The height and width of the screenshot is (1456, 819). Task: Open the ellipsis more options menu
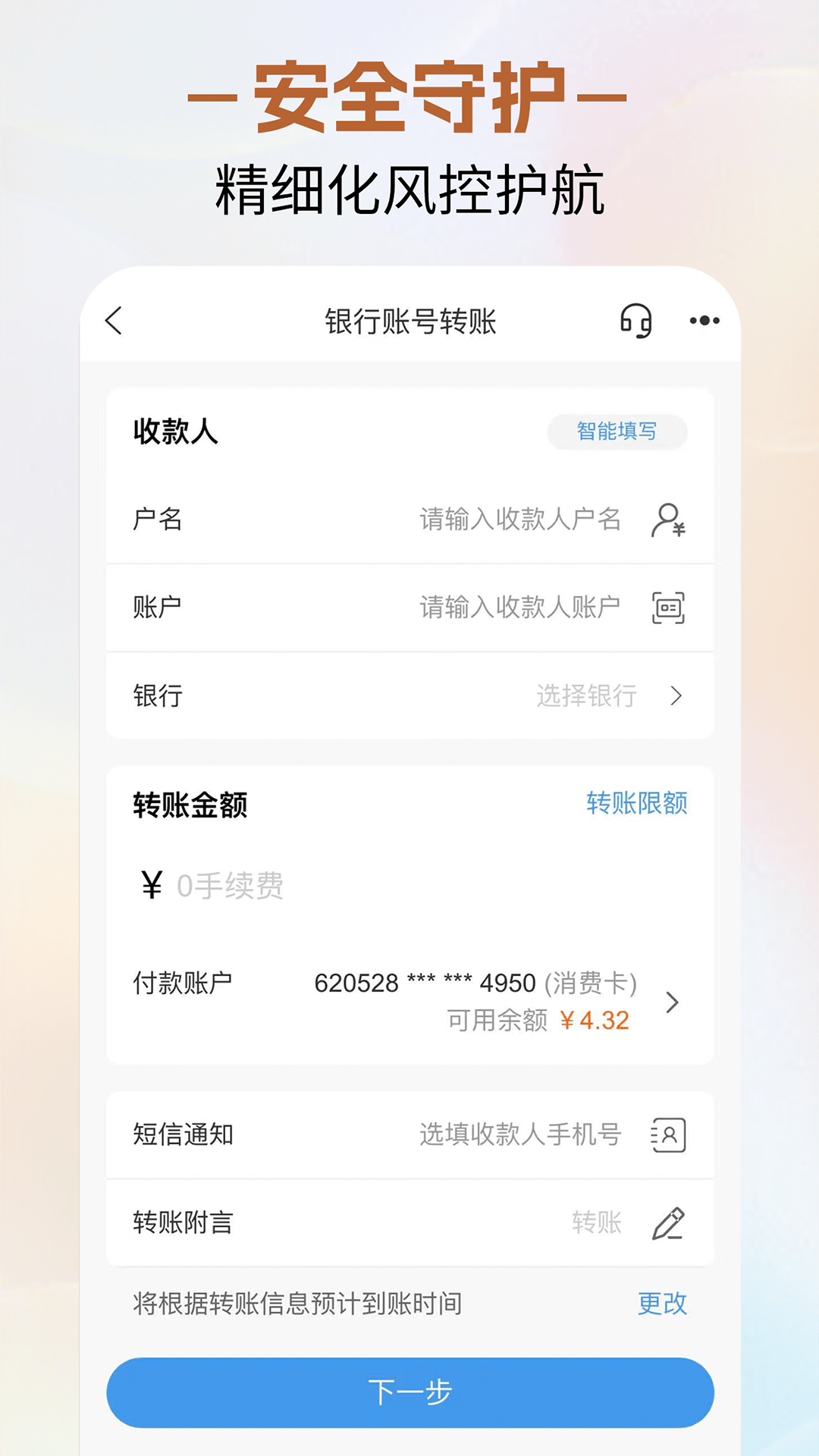coord(701,321)
